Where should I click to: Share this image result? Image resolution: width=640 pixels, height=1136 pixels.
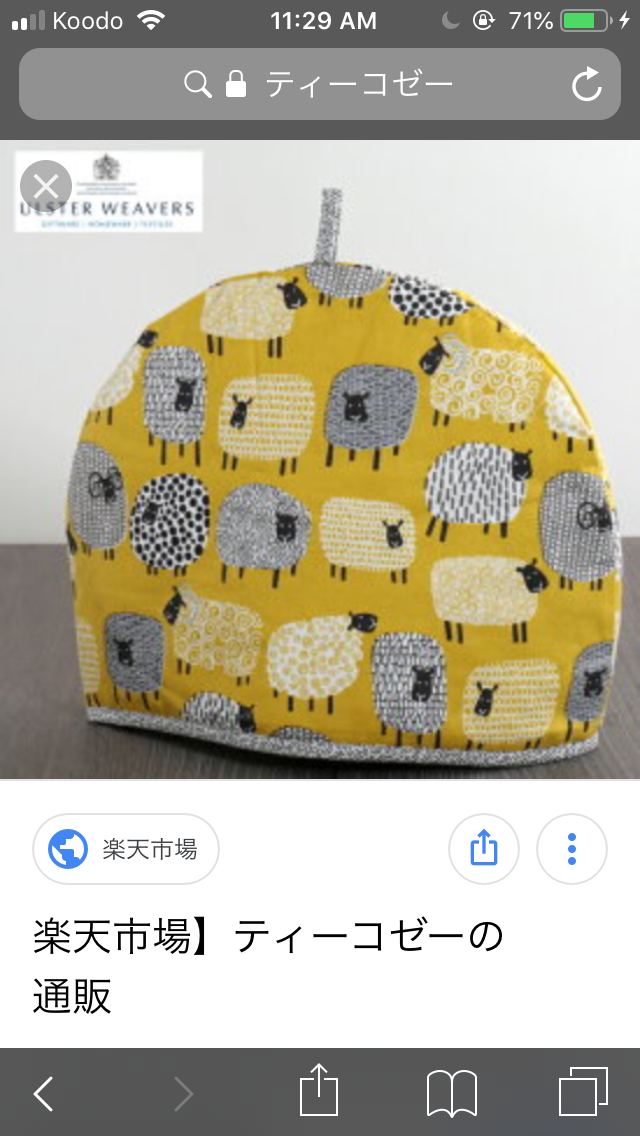483,848
